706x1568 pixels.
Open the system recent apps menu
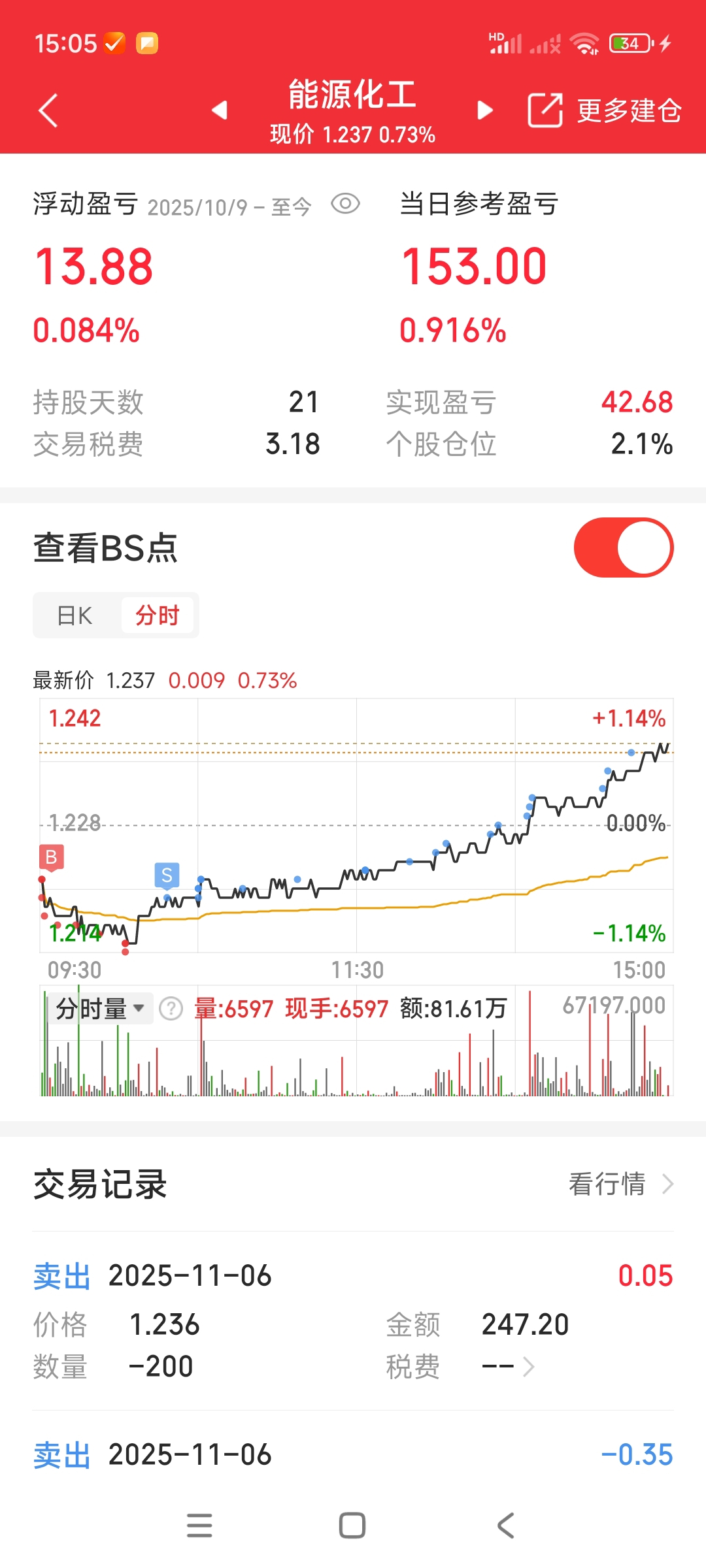click(199, 1526)
